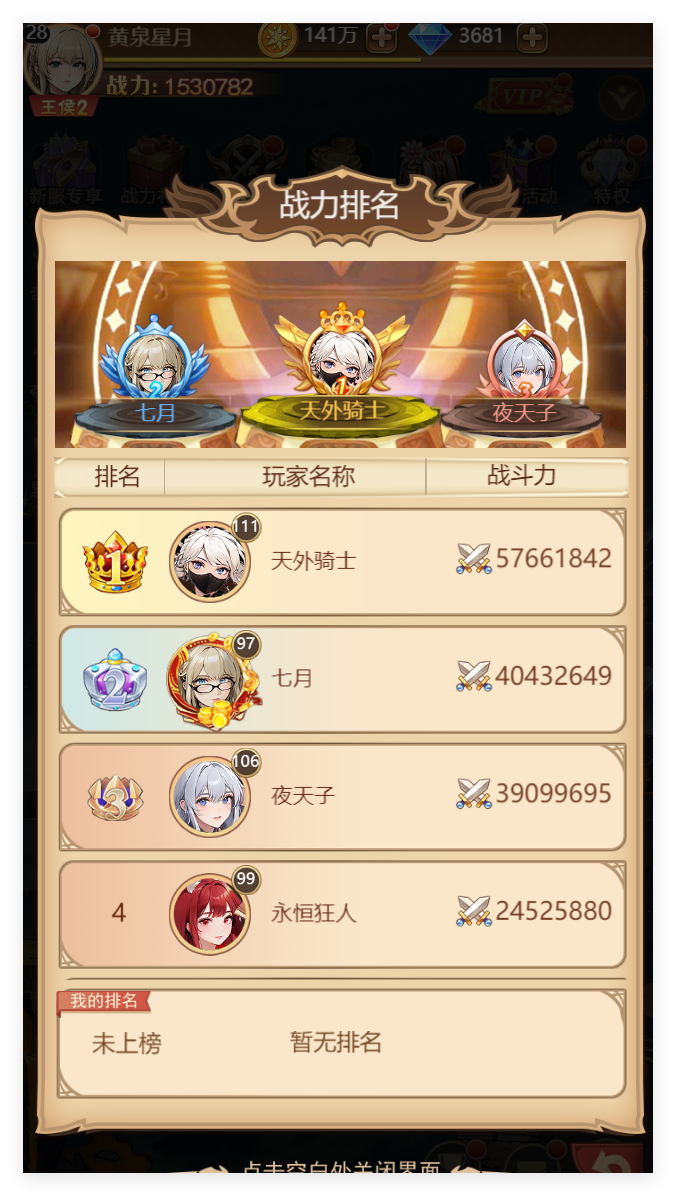This screenshot has width=676, height=1196.
Task: View 夜天子's ranking entry
Action: click(342, 796)
